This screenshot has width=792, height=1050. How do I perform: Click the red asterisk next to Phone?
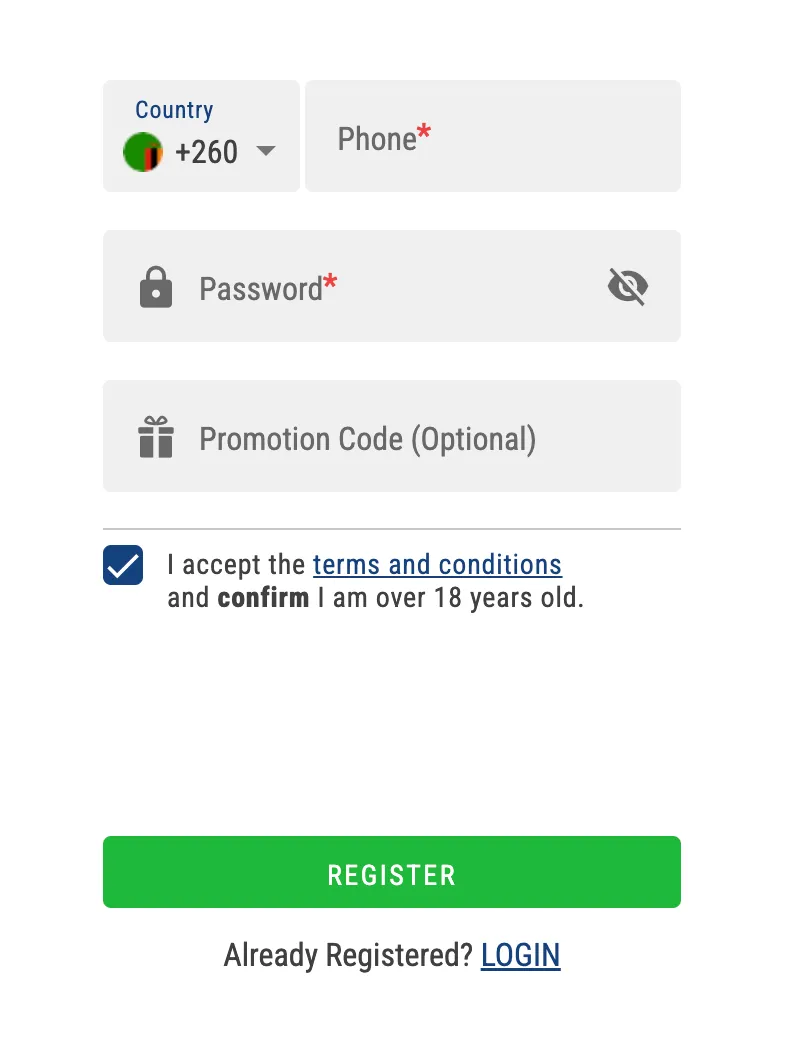point(425,130)
